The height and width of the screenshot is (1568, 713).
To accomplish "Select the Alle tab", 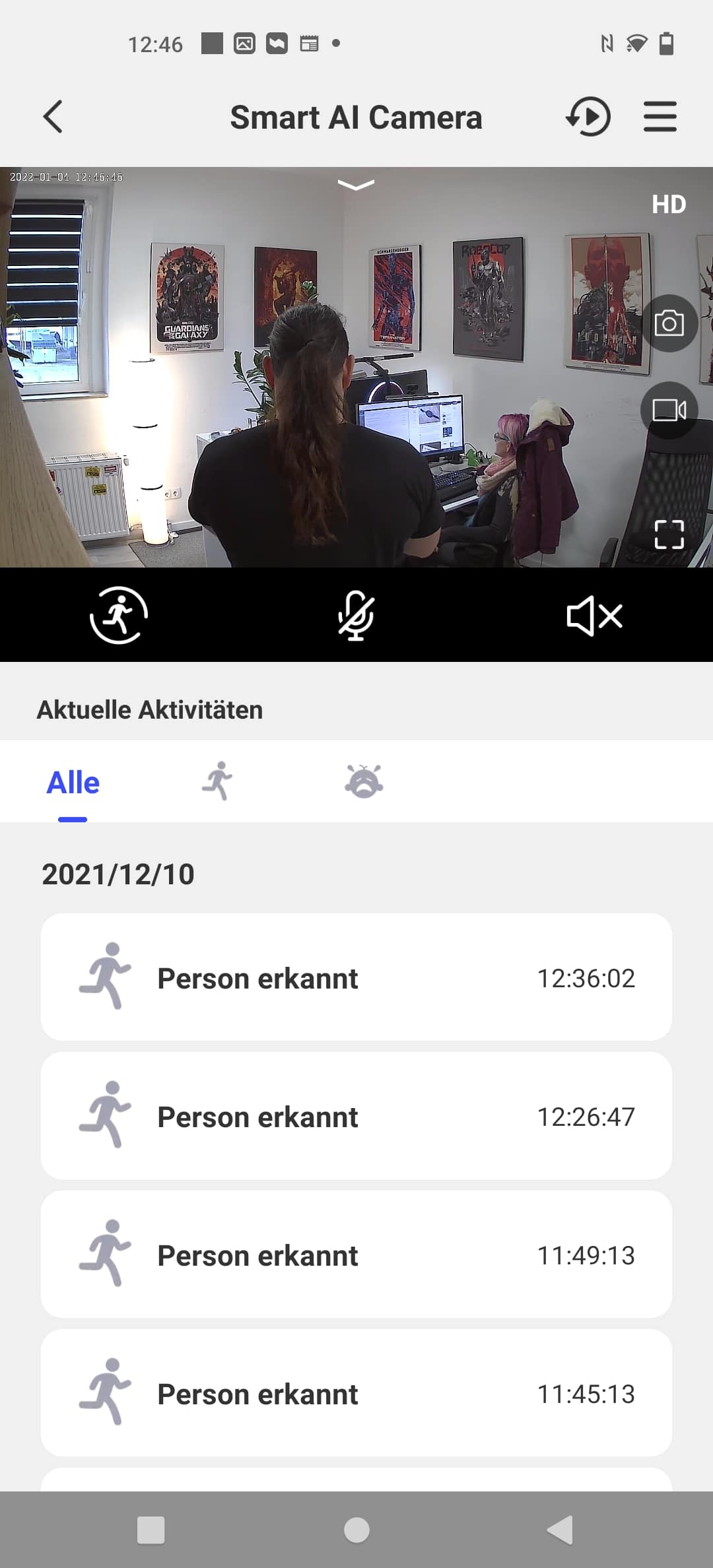I will click(x=73, y=783).
